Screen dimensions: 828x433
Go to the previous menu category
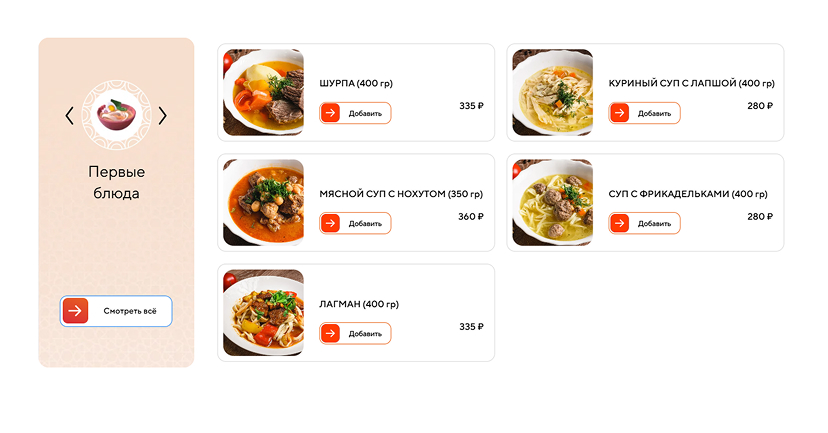coord(69,116)
